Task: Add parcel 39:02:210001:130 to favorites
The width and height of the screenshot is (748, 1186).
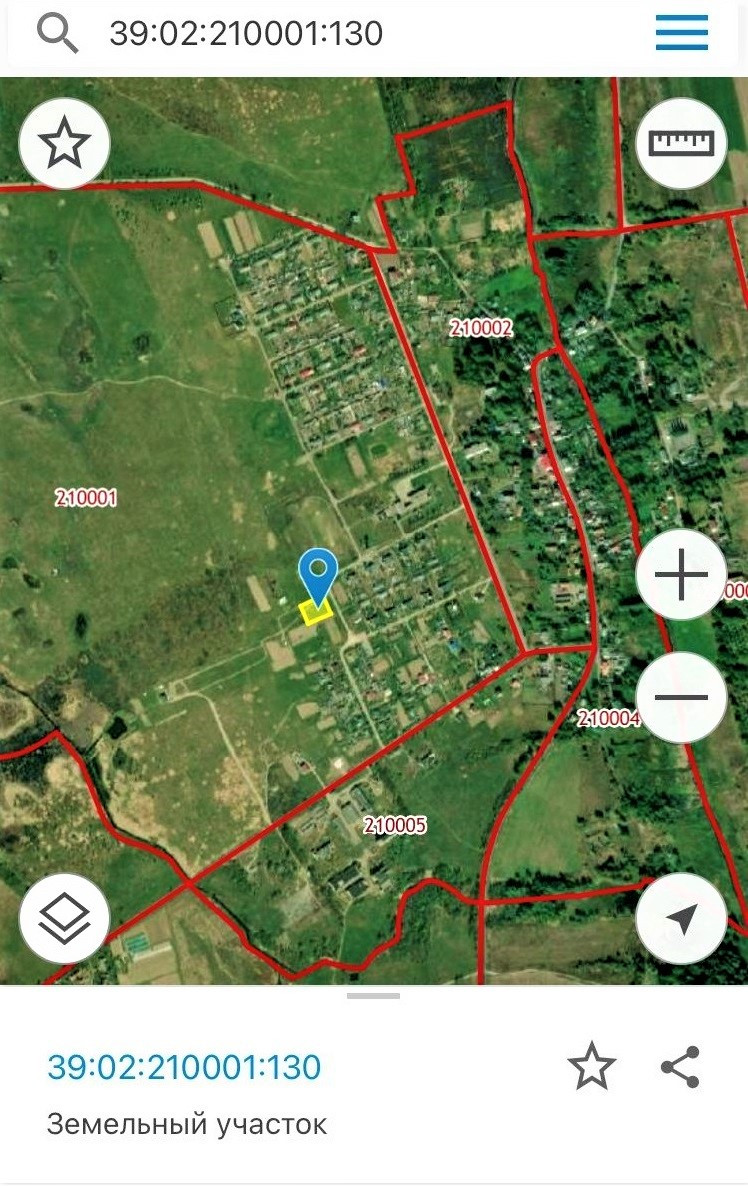Action: tap(590, 1066)
